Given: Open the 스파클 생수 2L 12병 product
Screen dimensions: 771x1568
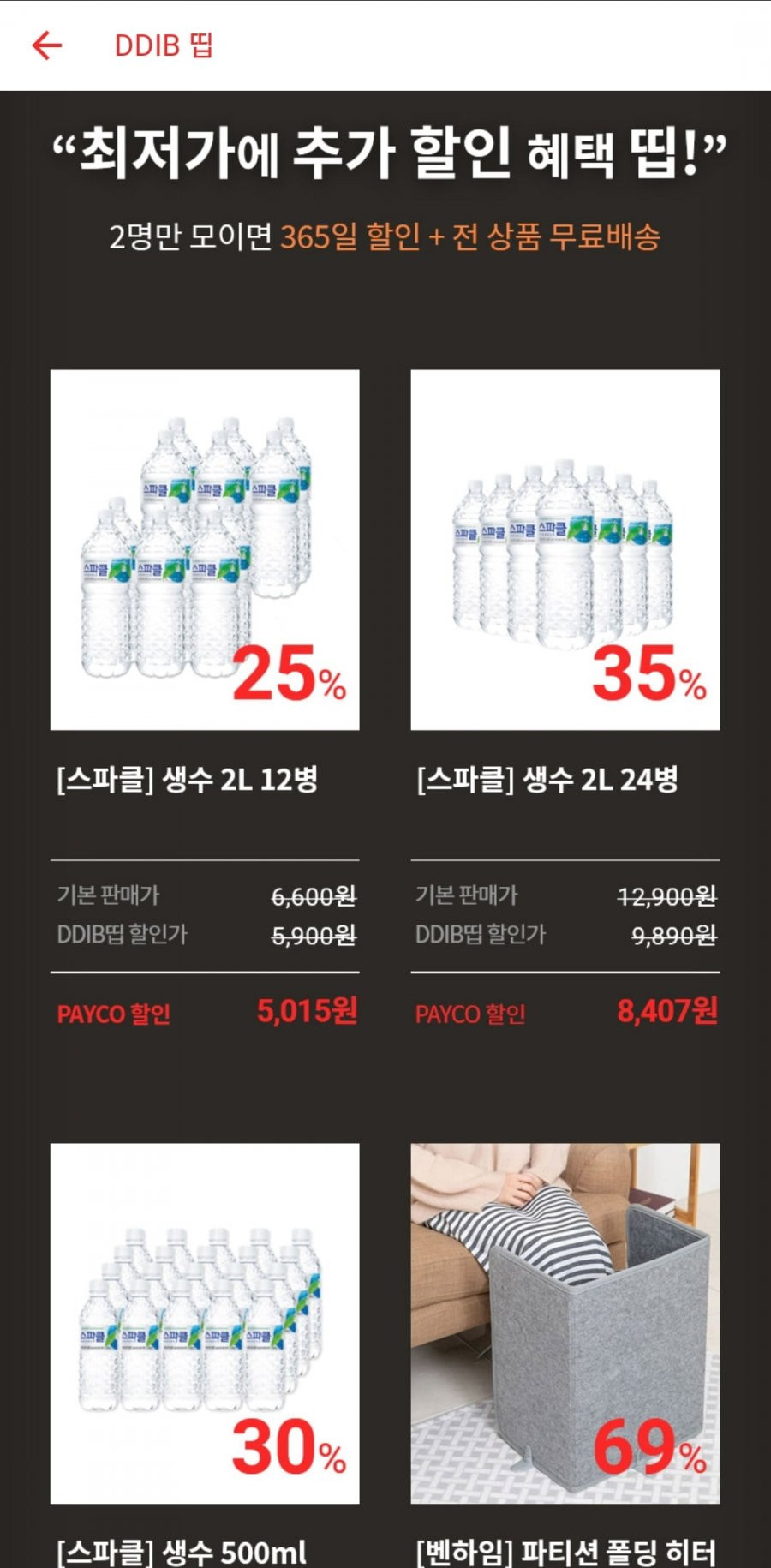Looking at the screenshot, I should (x=205, y=550).
